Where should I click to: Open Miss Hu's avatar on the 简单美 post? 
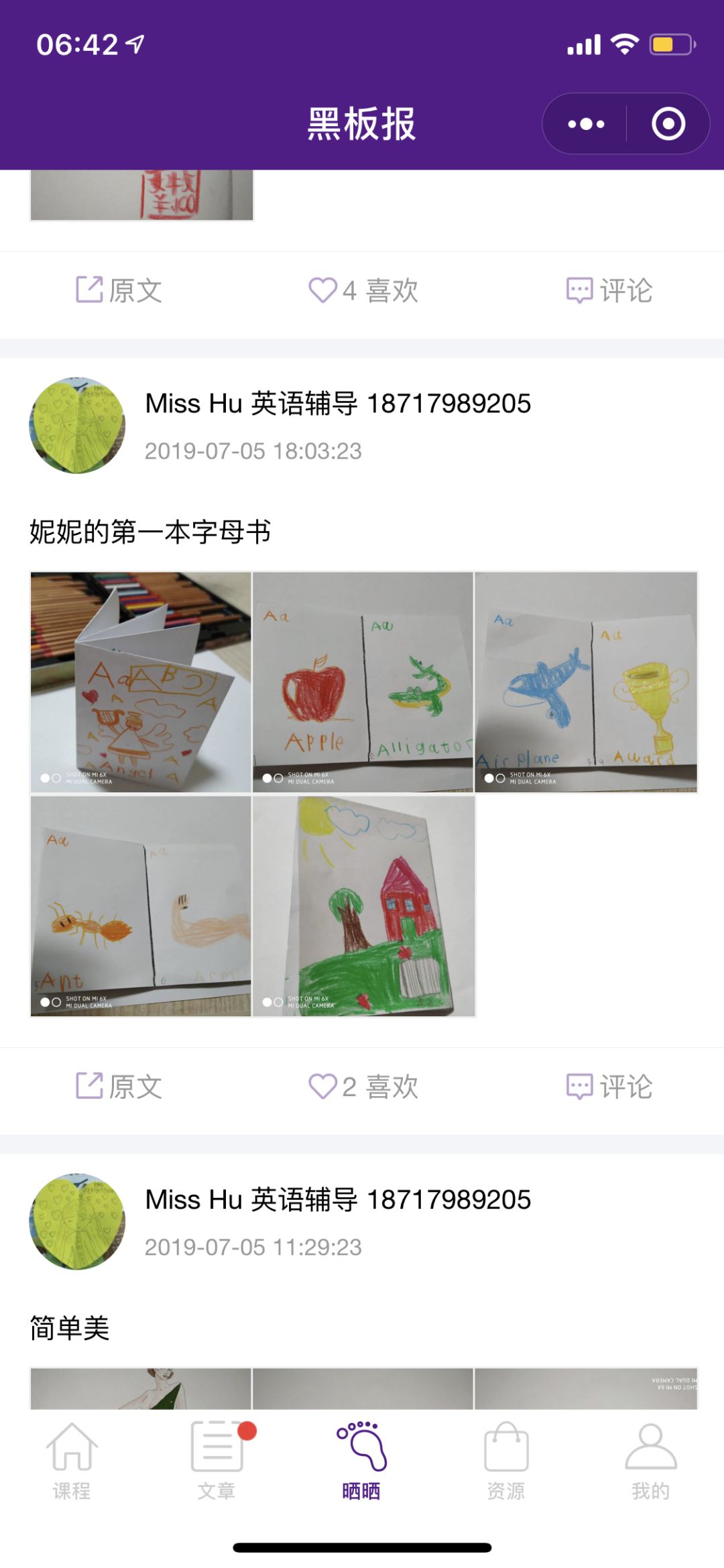coord(77,1221)
